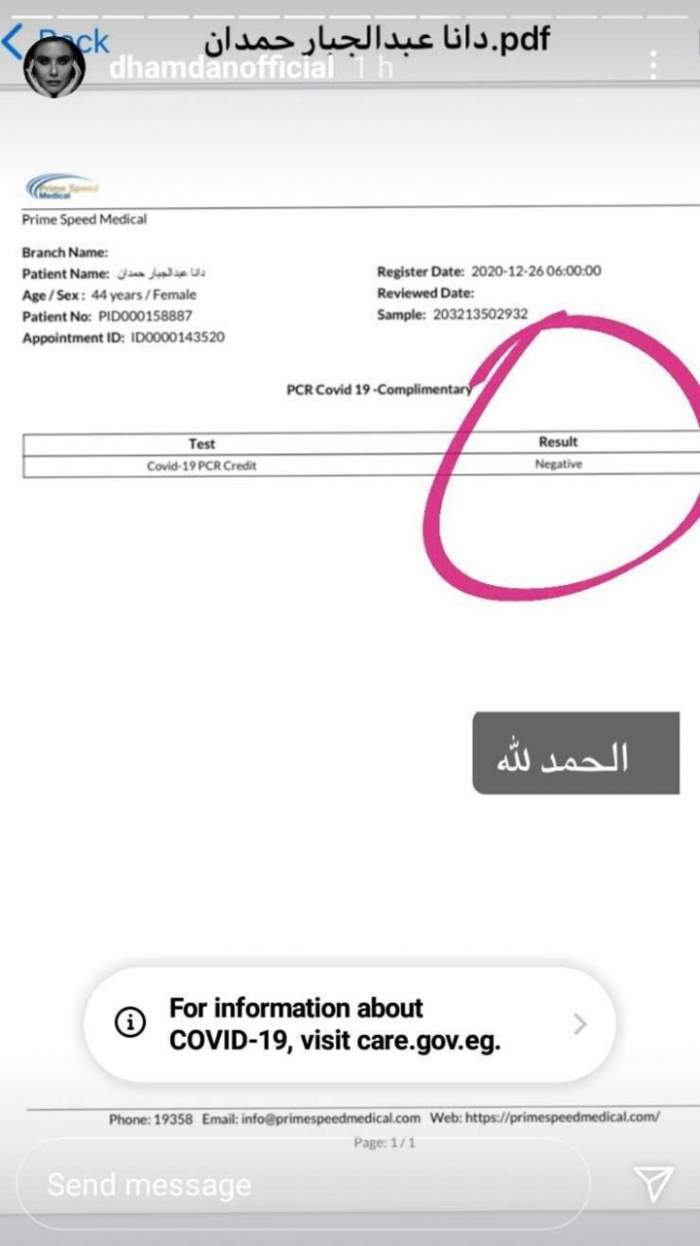Tap the Send message field
This screenshot has width=700, height=1246.
coord(300,1186)
